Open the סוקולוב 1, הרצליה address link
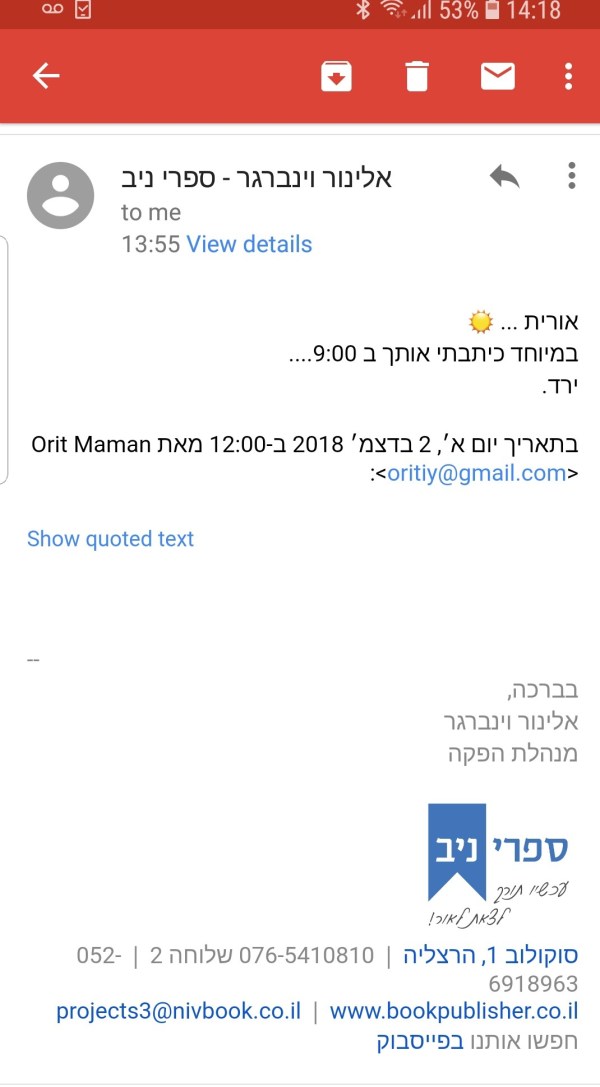Screen dimensions: 600x1087 (490, 955)
